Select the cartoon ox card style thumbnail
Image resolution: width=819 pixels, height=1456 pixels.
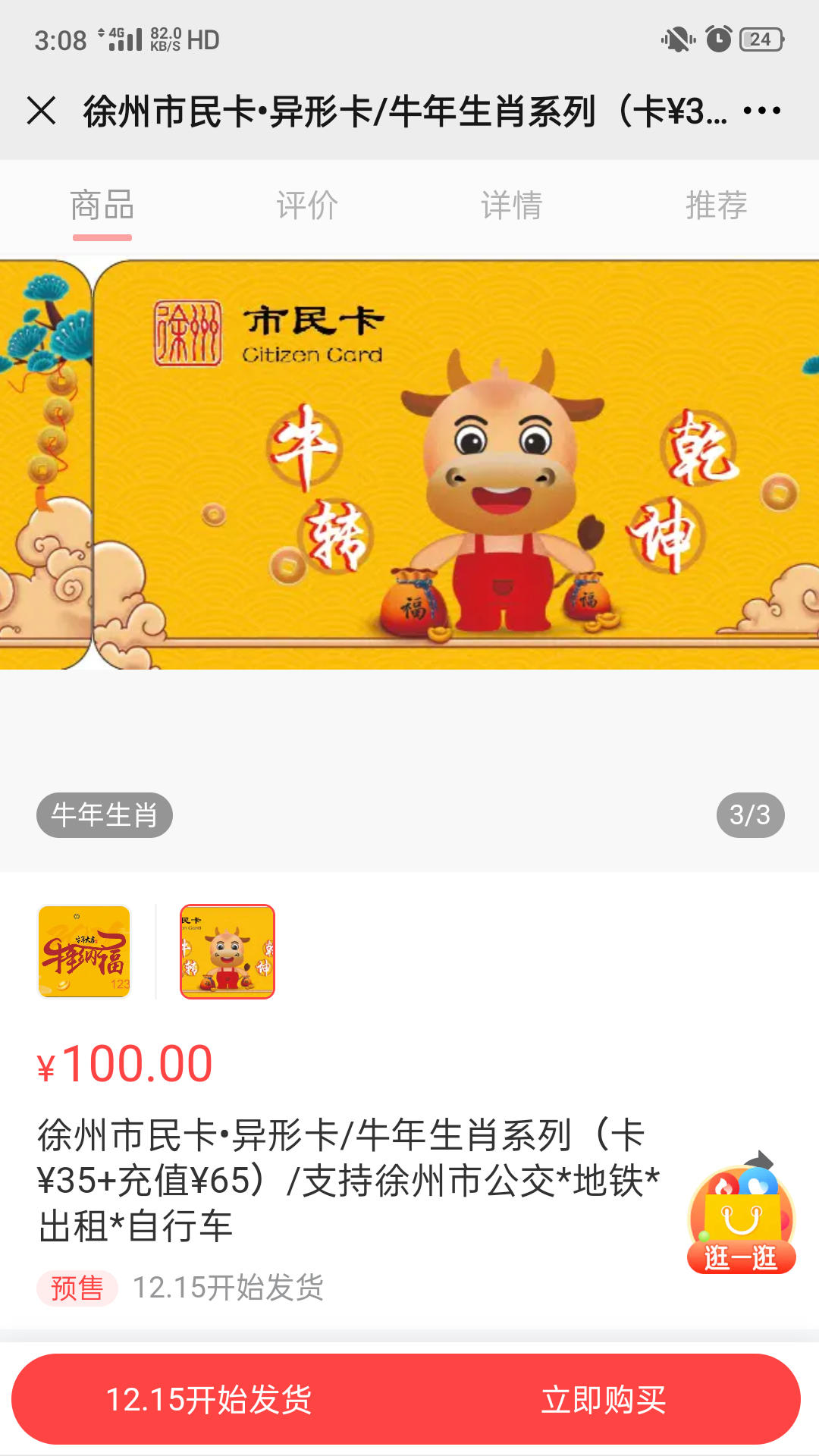coord(227,951)
